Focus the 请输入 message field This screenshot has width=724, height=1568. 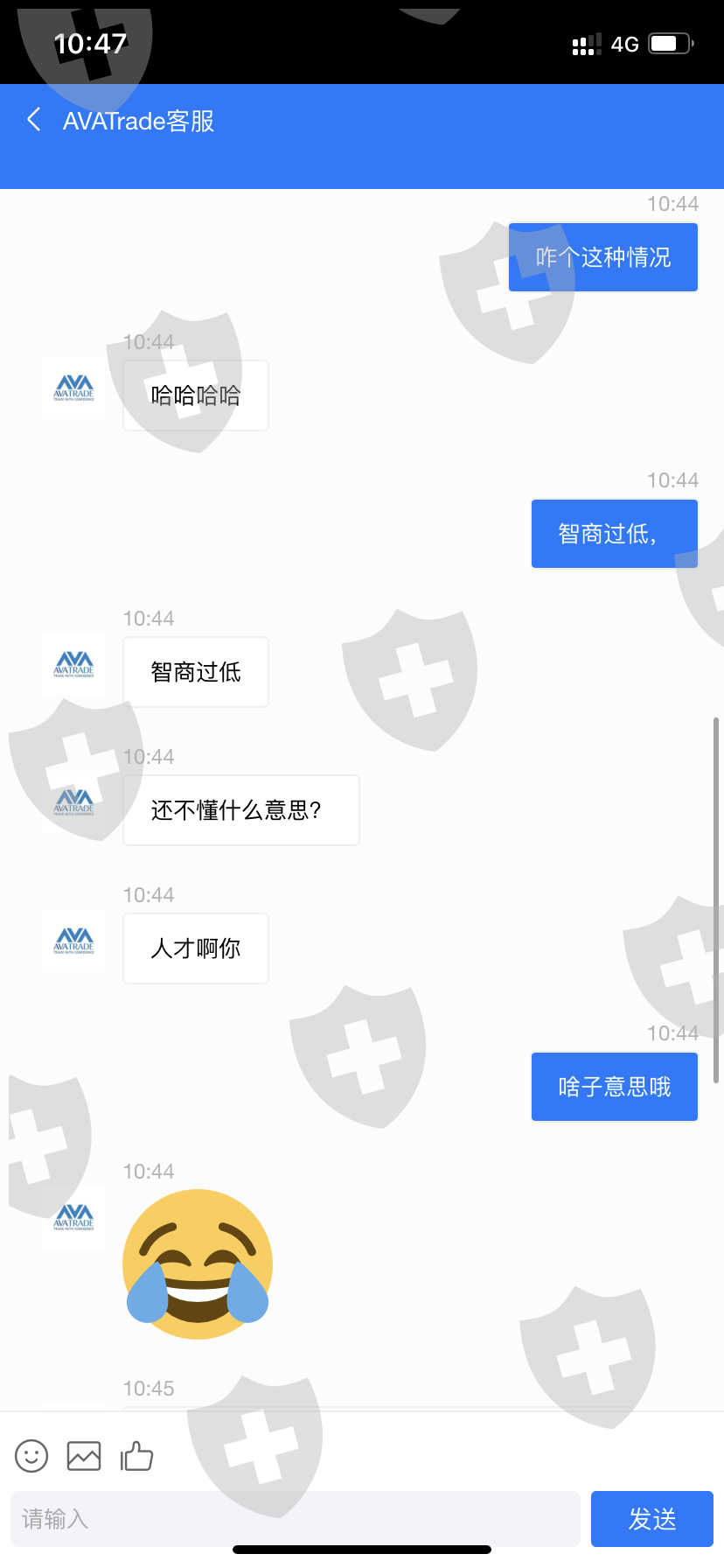click(296, 1519)
